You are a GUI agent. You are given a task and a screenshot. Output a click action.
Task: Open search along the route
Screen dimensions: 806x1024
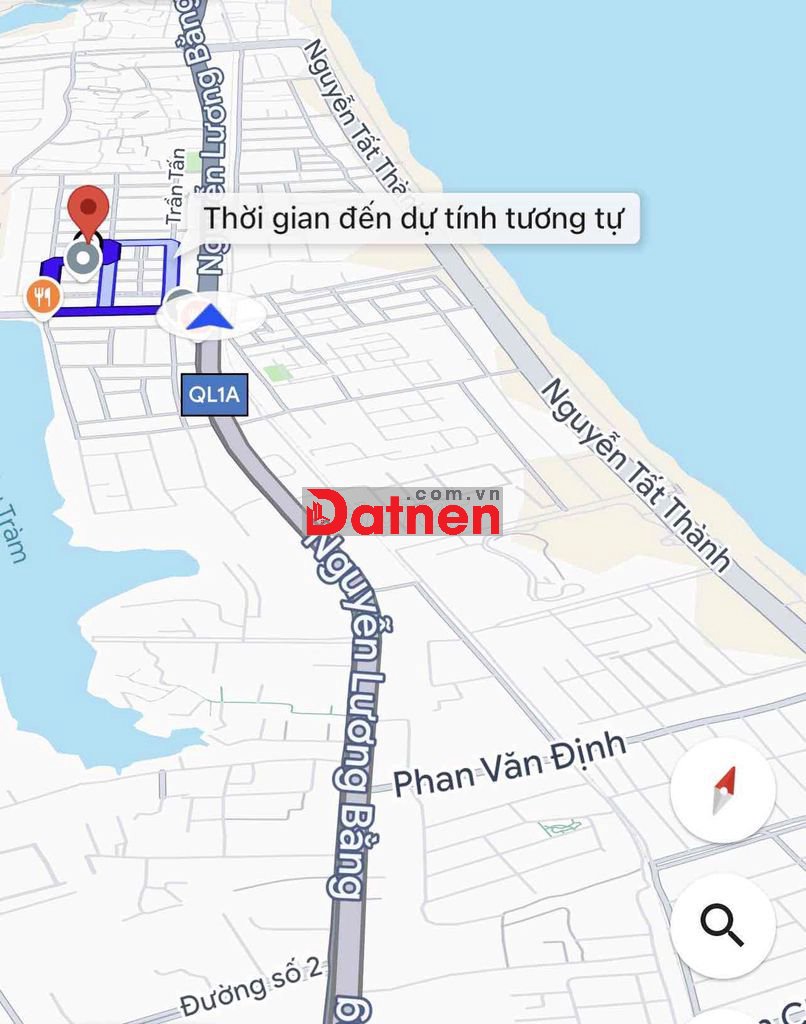point(723,925)
